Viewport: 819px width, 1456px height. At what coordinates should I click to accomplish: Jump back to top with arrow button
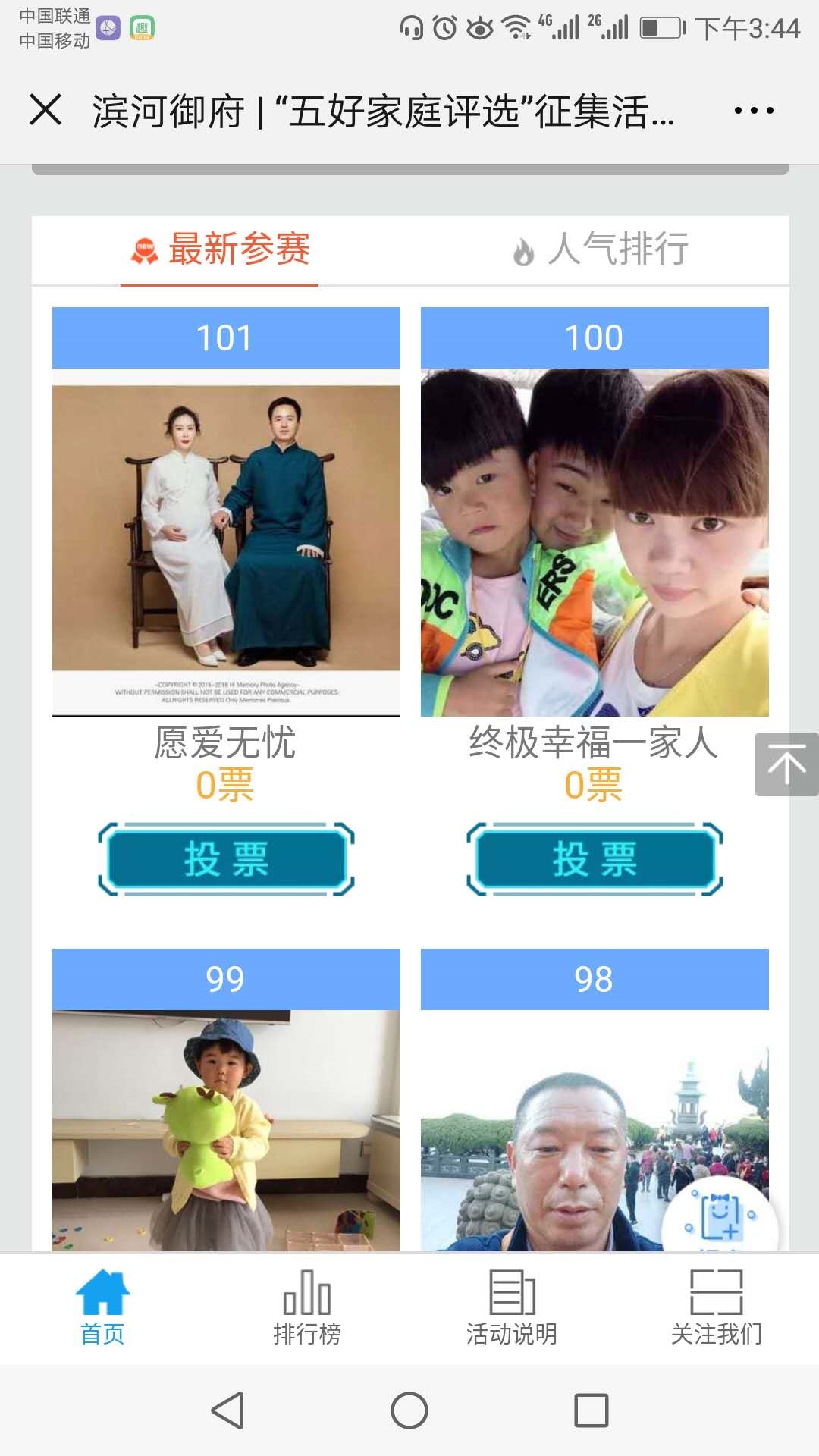786,764
